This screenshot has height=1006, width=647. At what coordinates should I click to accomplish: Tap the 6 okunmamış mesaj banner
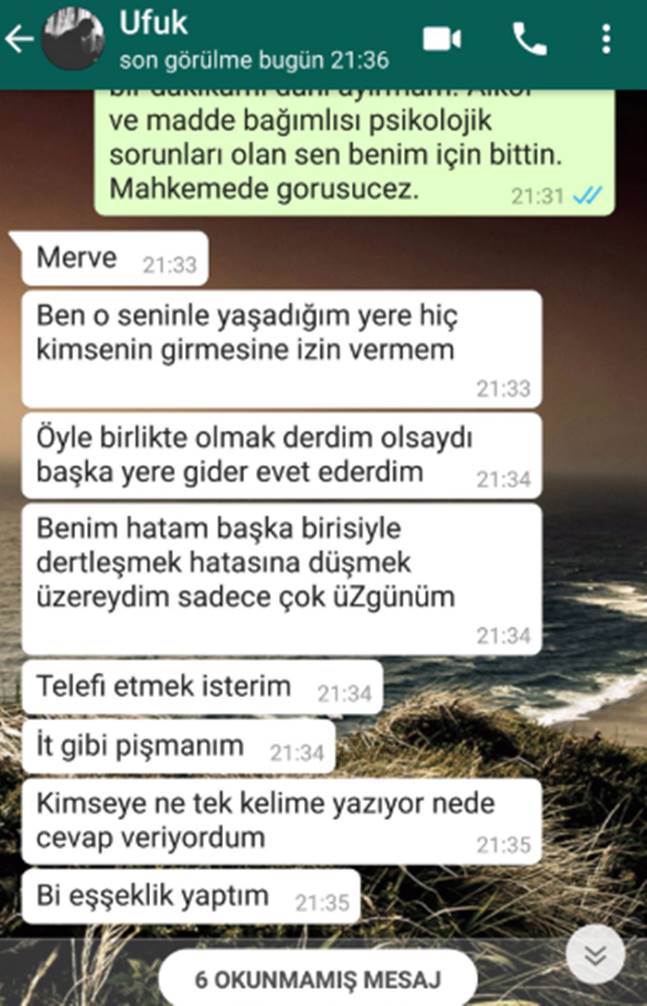click(317, 980)
